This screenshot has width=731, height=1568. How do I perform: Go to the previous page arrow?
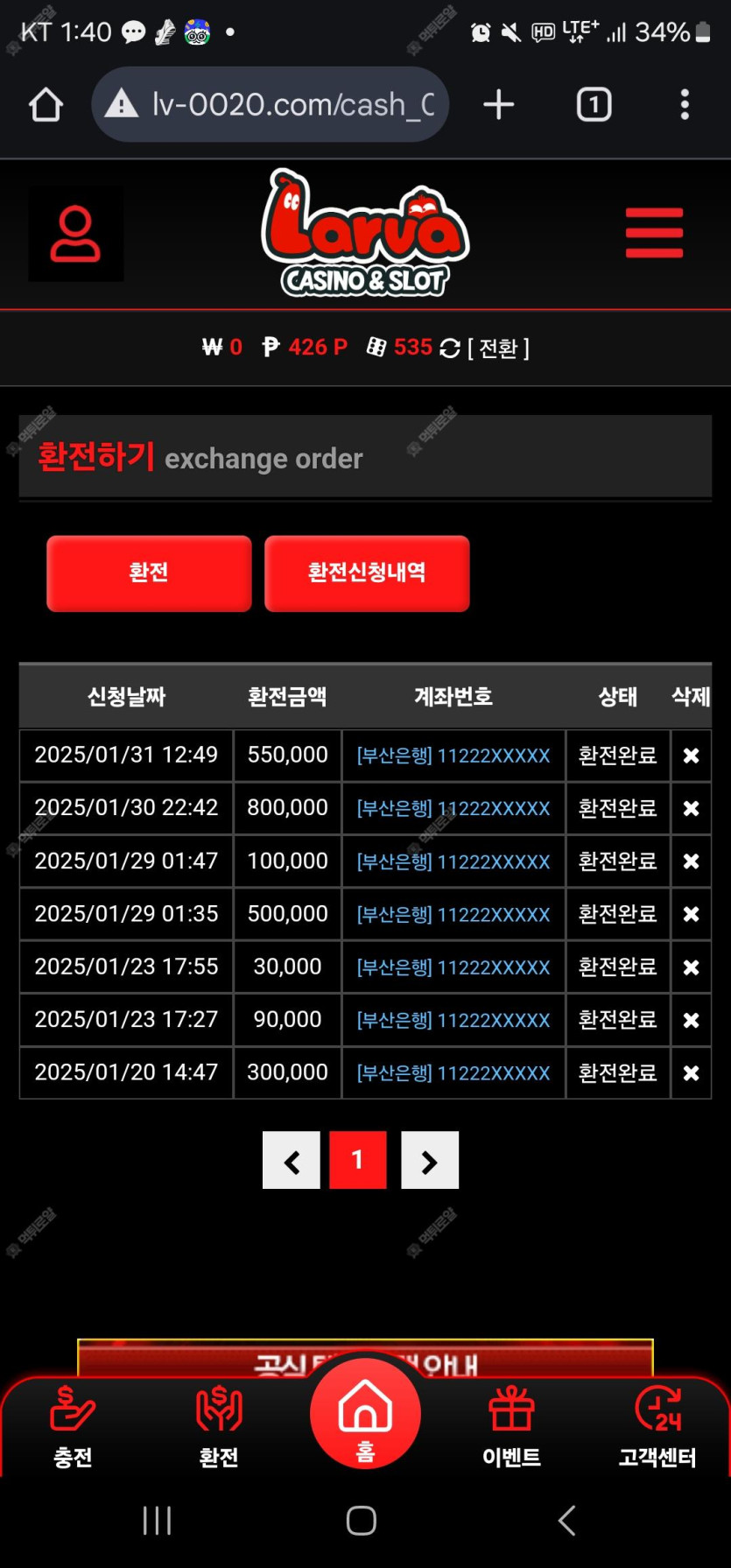coord(292,1160)
